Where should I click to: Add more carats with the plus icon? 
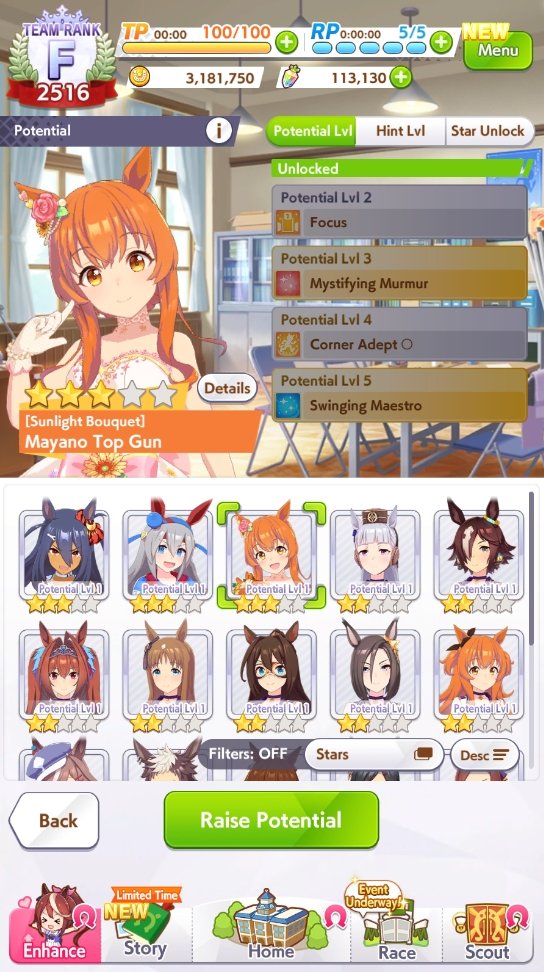400,78
